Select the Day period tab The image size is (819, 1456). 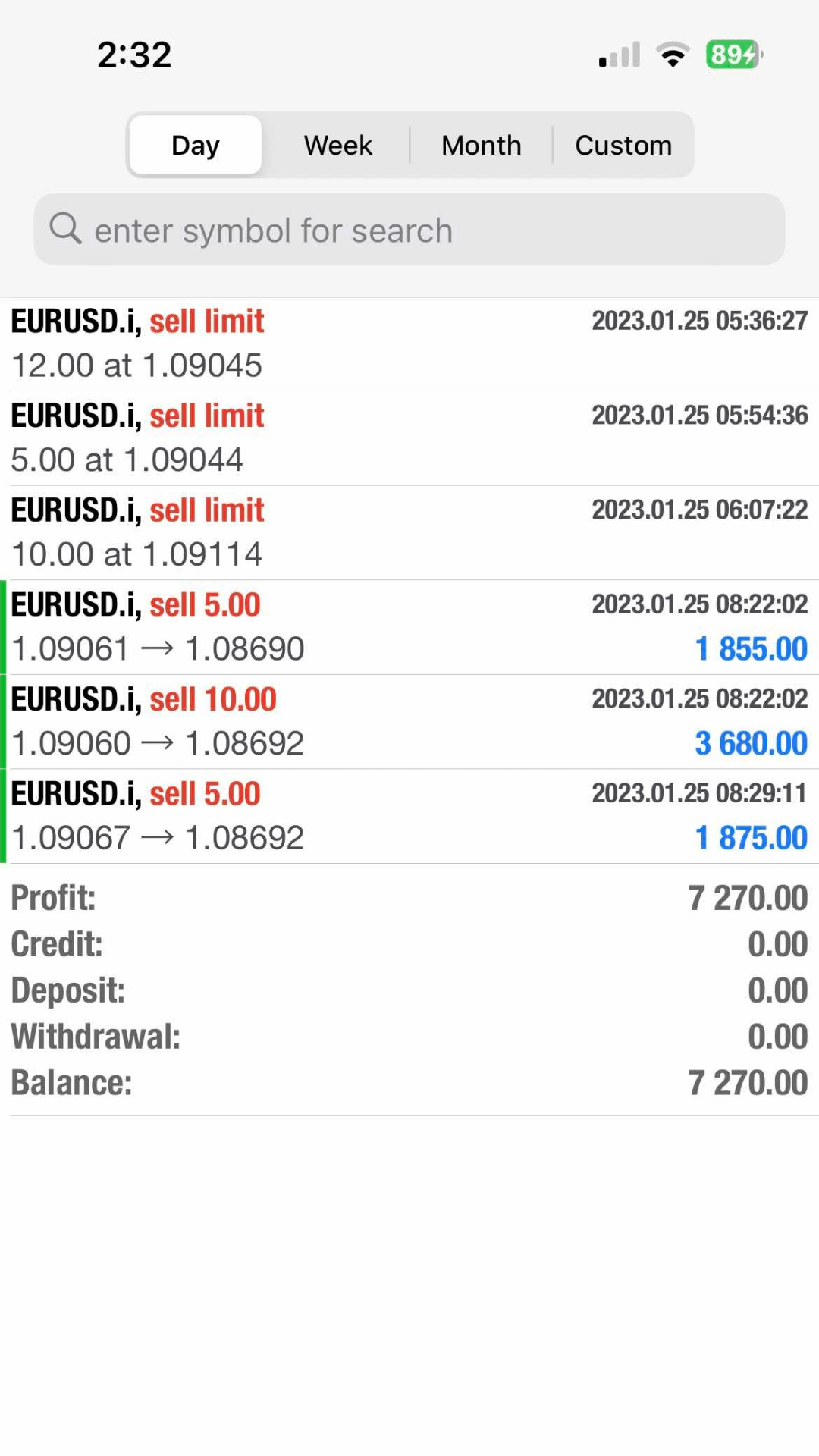click(x=196, y=145)
